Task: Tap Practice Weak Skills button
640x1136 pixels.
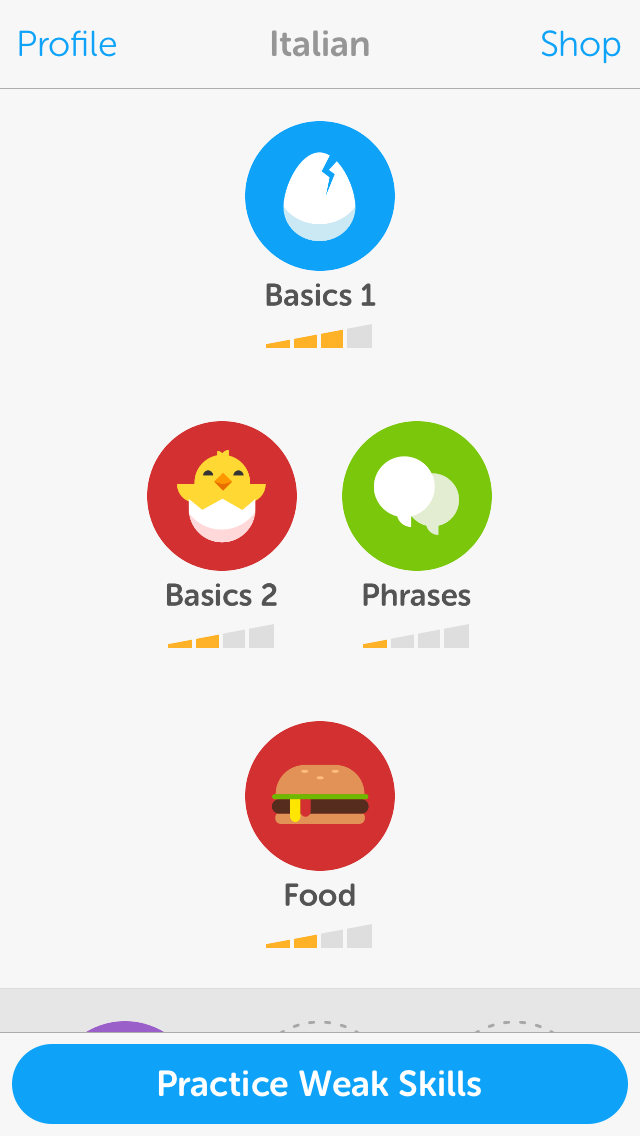Action: [x=320, y=1084]
